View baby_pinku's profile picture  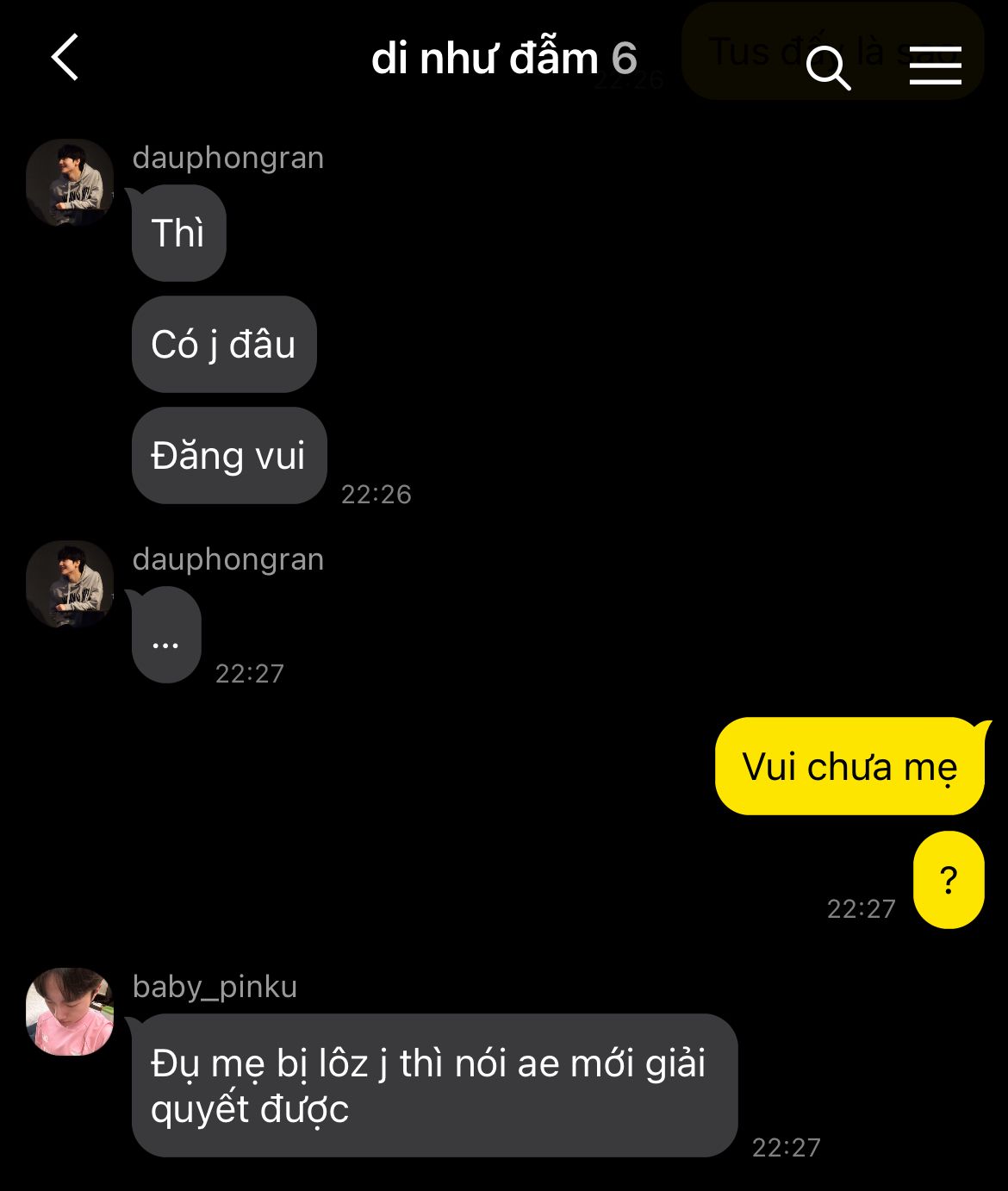(x=70, y=1011)
